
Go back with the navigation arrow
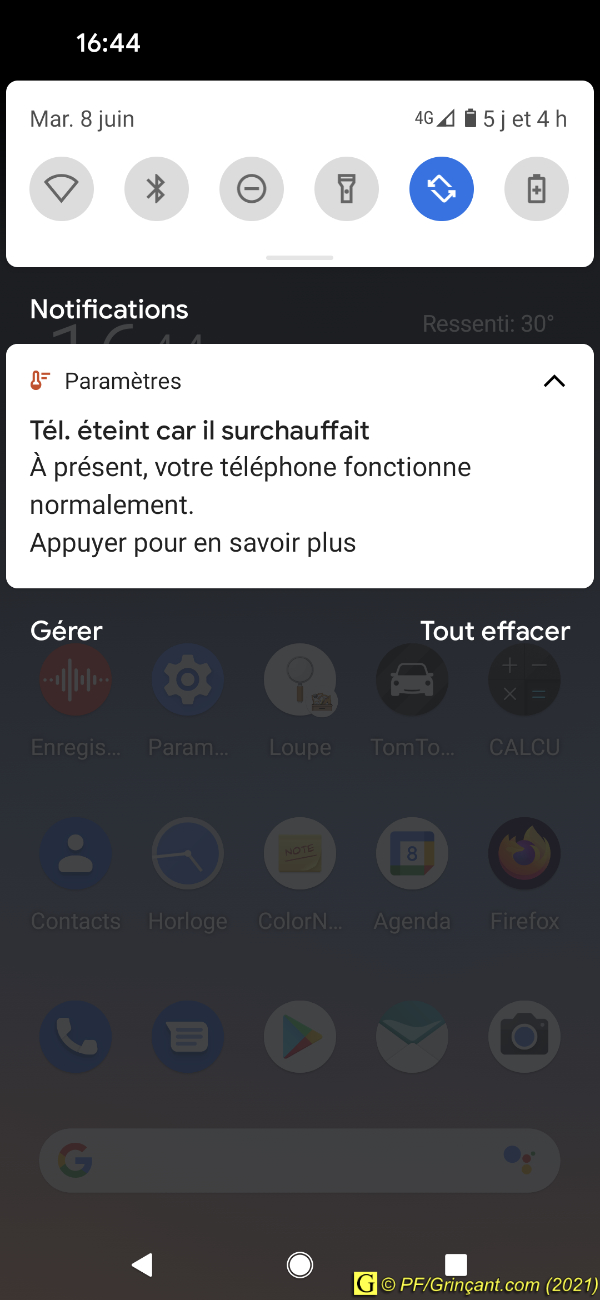point(142,1265)
